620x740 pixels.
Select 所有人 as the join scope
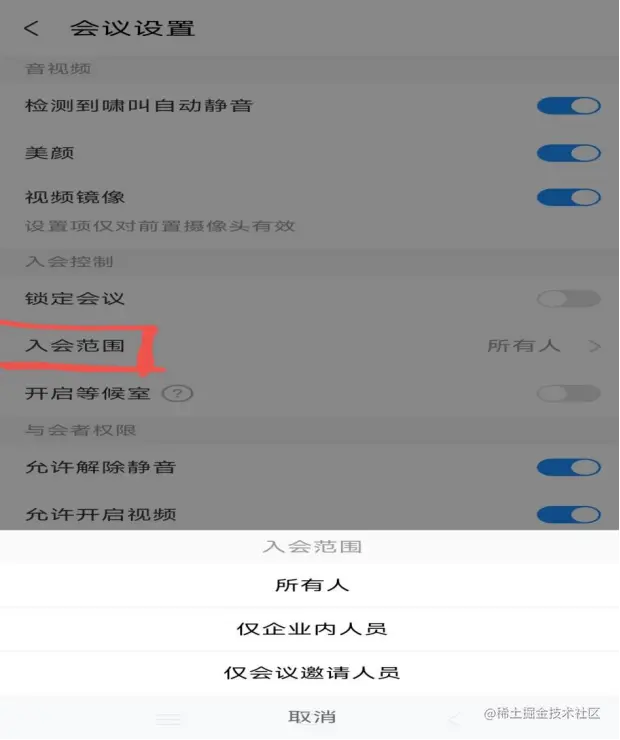pyautogui.click(x=311, y=585)
